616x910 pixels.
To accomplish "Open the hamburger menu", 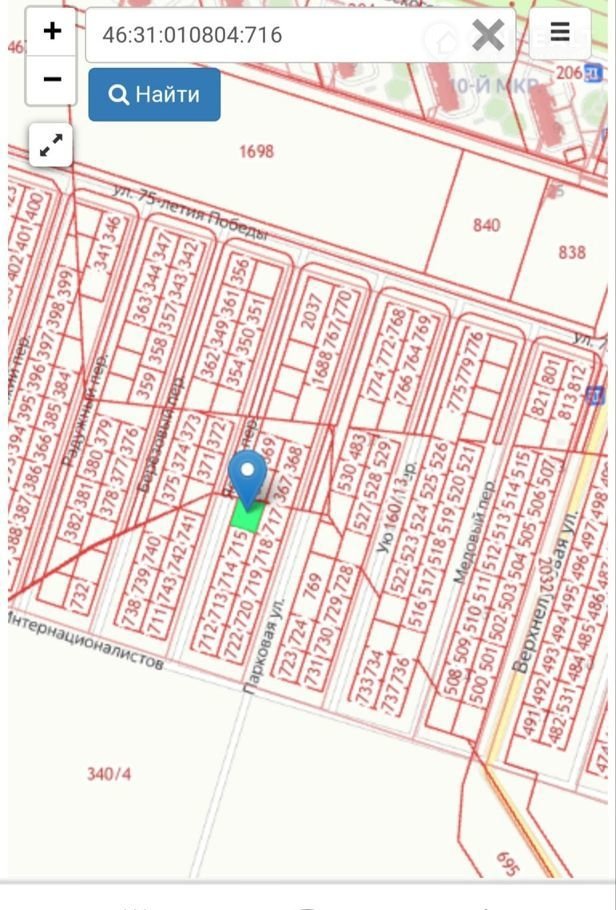I will click(560, 33).
